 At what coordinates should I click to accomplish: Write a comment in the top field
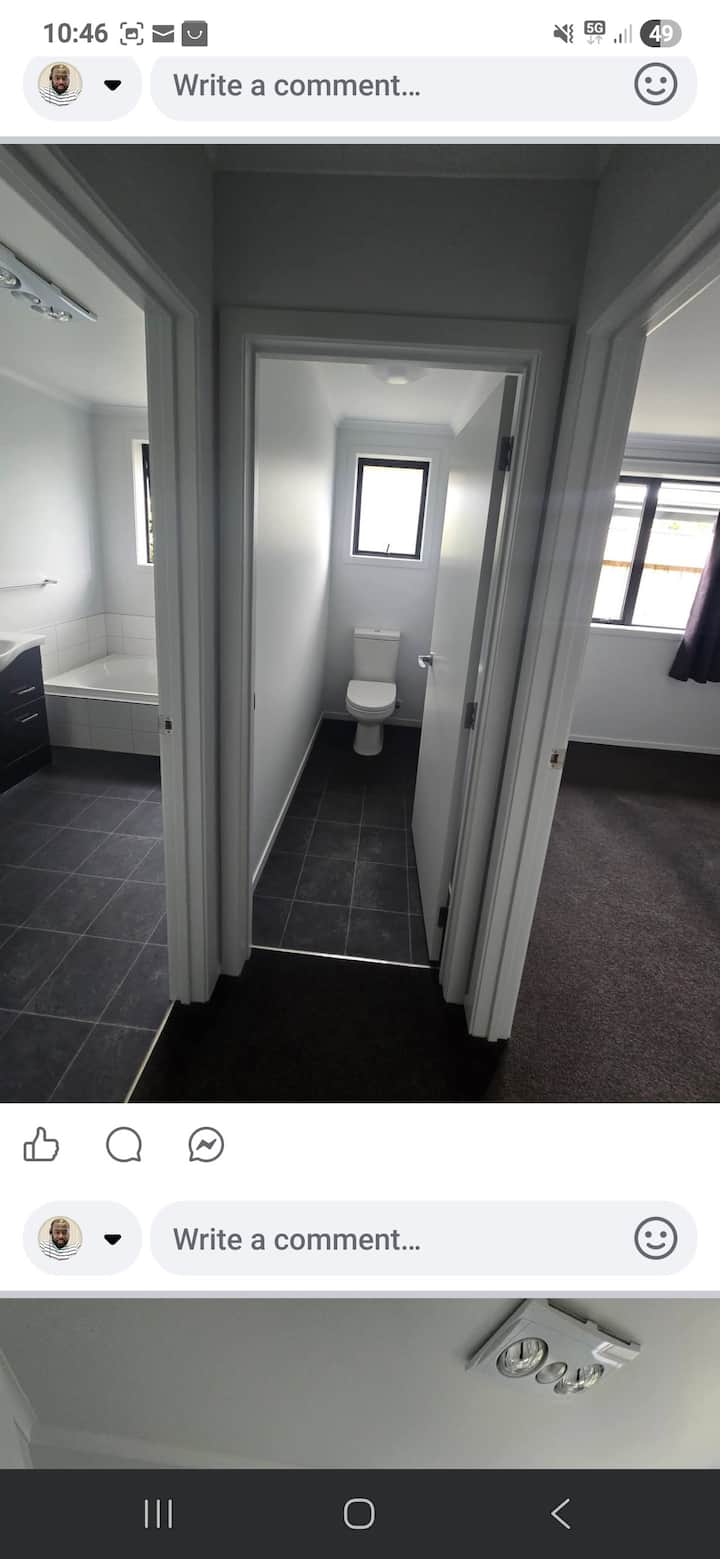click(x=390, y=86)
